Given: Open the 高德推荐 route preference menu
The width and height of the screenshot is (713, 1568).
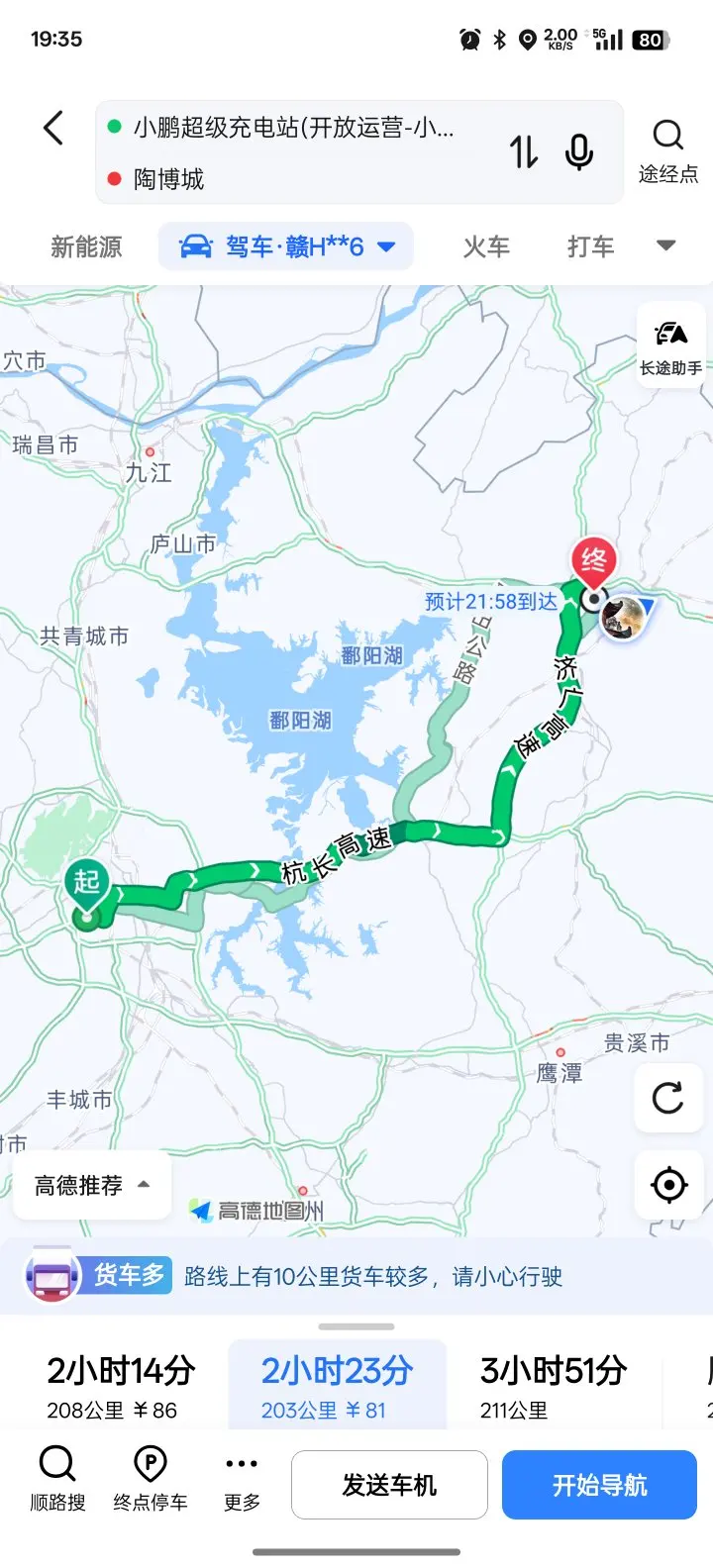Looking at the screenshot, I should (92, 1185).
